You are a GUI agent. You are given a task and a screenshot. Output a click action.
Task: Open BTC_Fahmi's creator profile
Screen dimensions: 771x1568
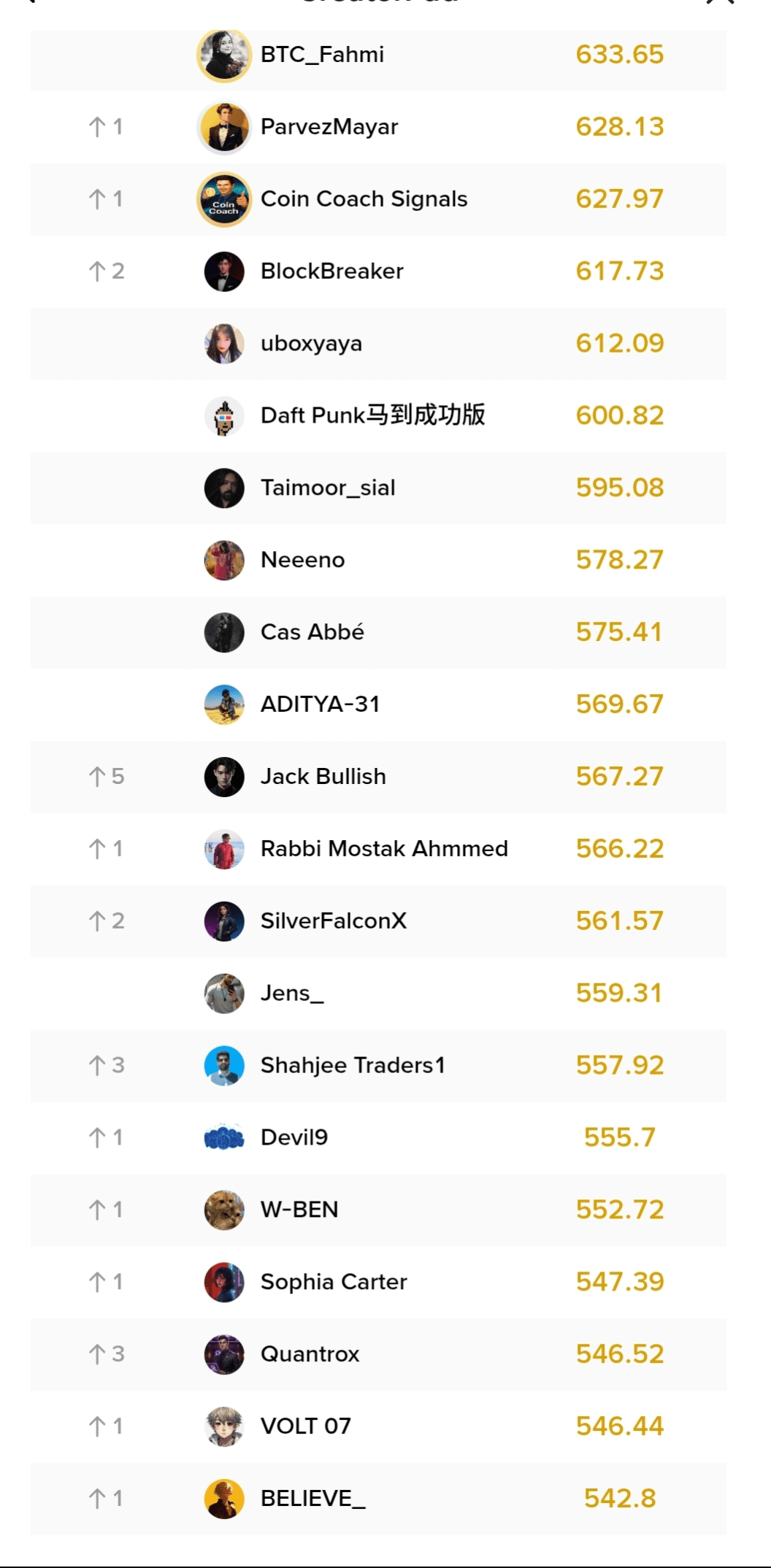point(322,55)
